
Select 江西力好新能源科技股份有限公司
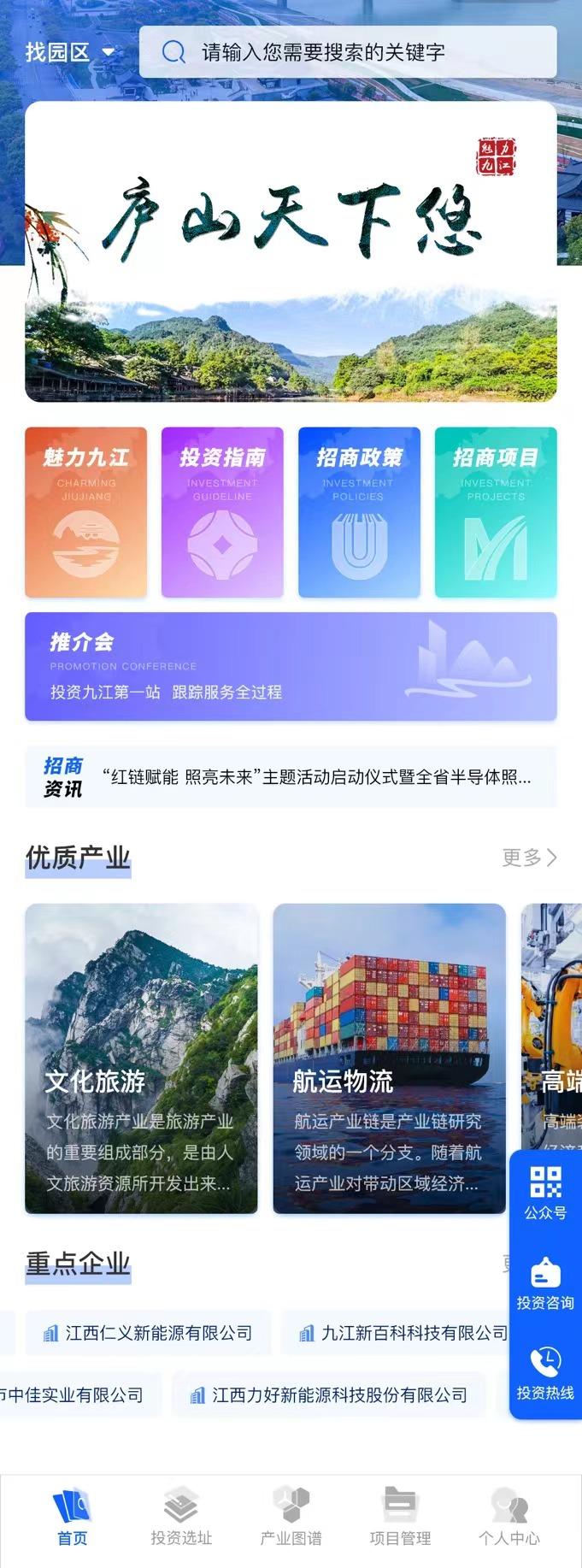(x=330, y=1395)
